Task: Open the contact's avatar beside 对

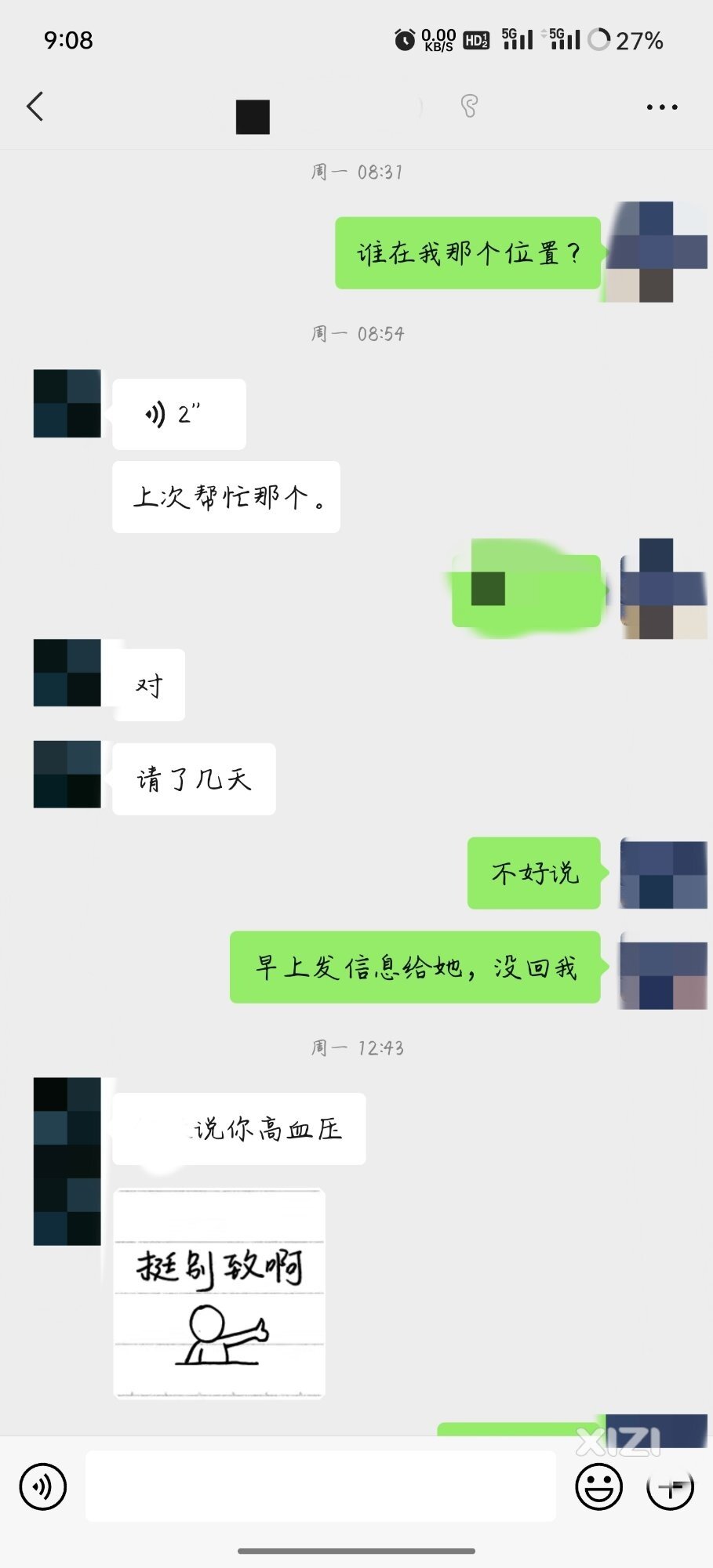Action: click(67, 673)
